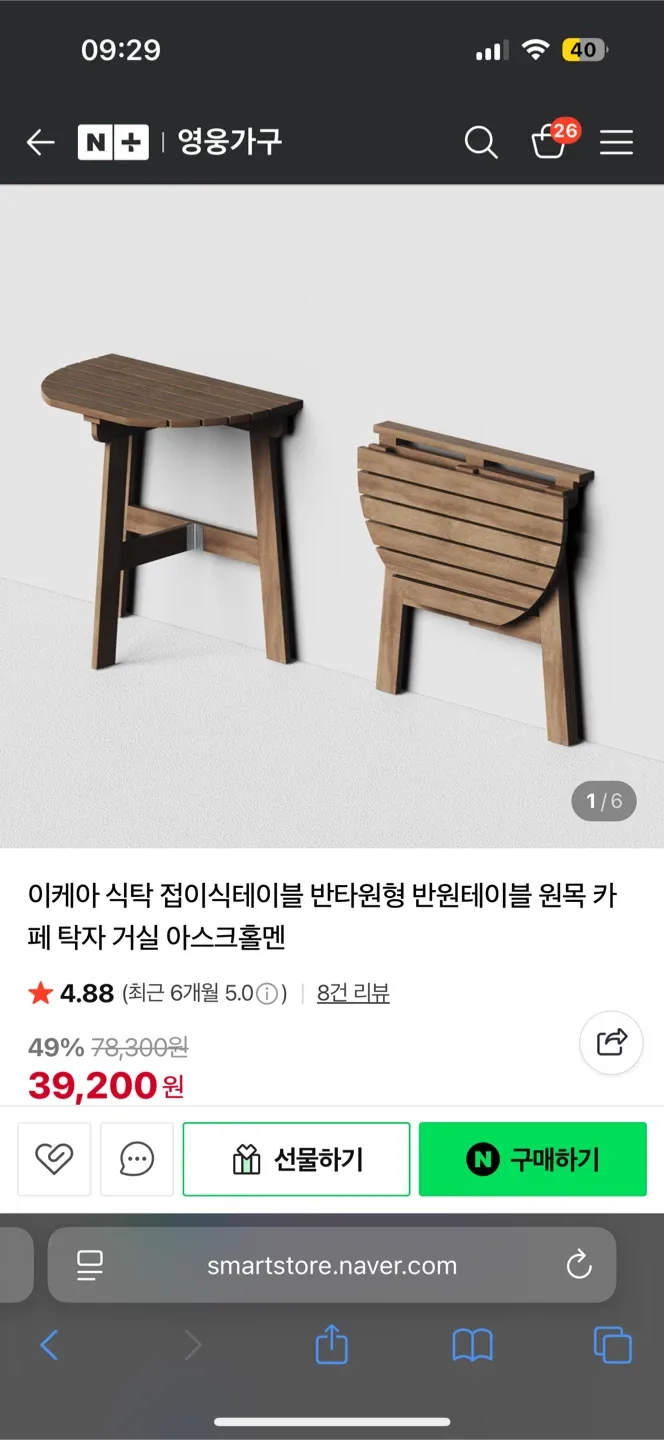The image size is (664, 1440).
Task: Tap the smartstore.naver.com address bar
Action: coord(332,1265)
